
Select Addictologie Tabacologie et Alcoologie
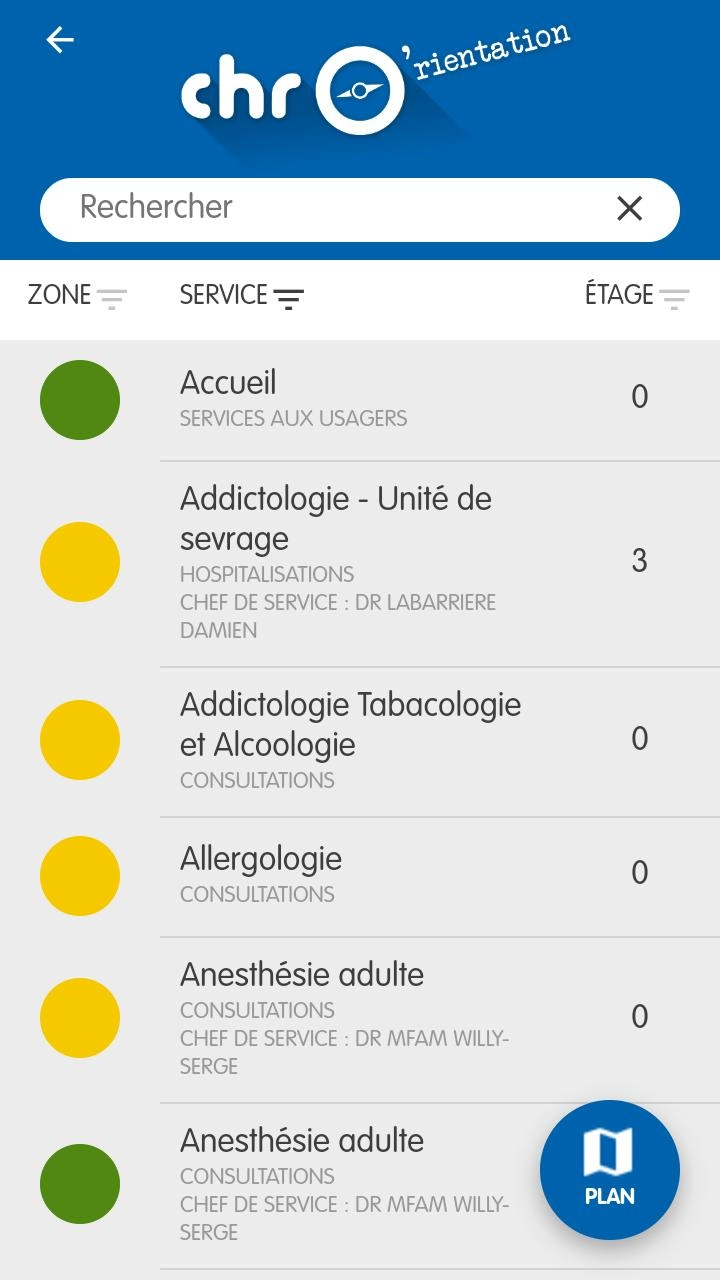click(x=360, y=741)
